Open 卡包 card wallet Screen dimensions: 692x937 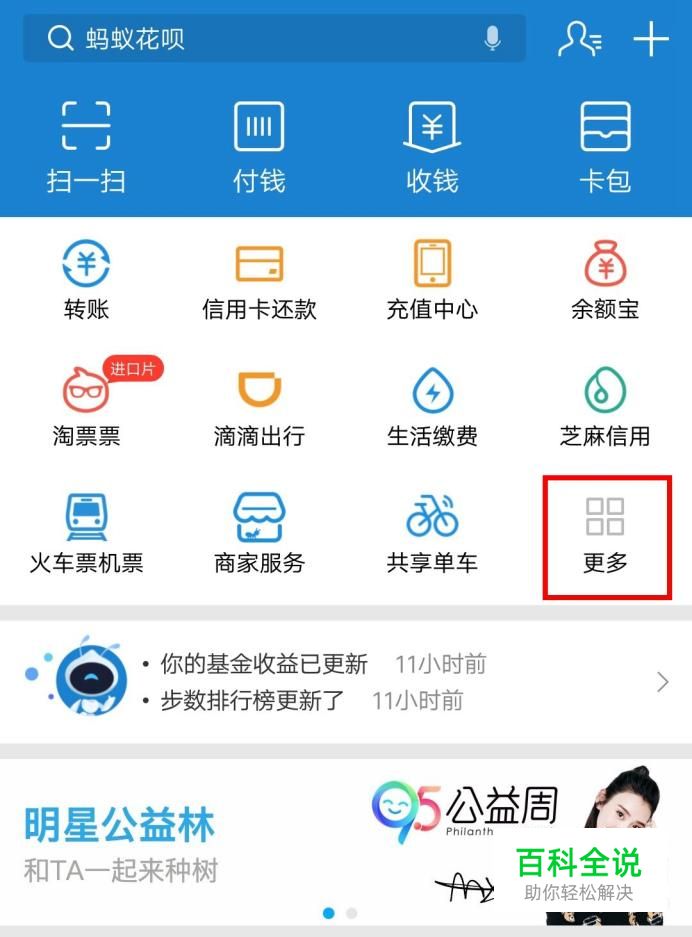(x=605, y=145)
